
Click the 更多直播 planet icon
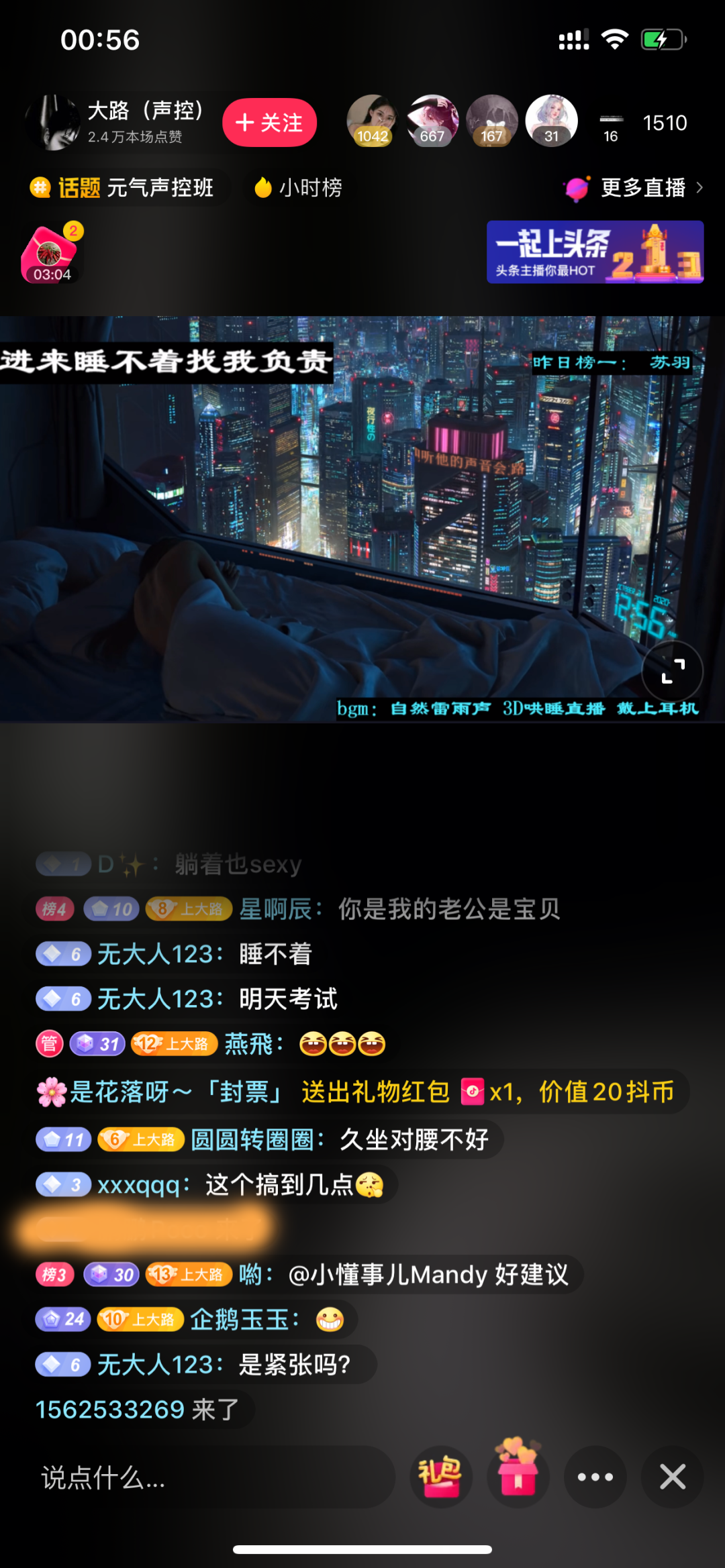click(576, 189)
